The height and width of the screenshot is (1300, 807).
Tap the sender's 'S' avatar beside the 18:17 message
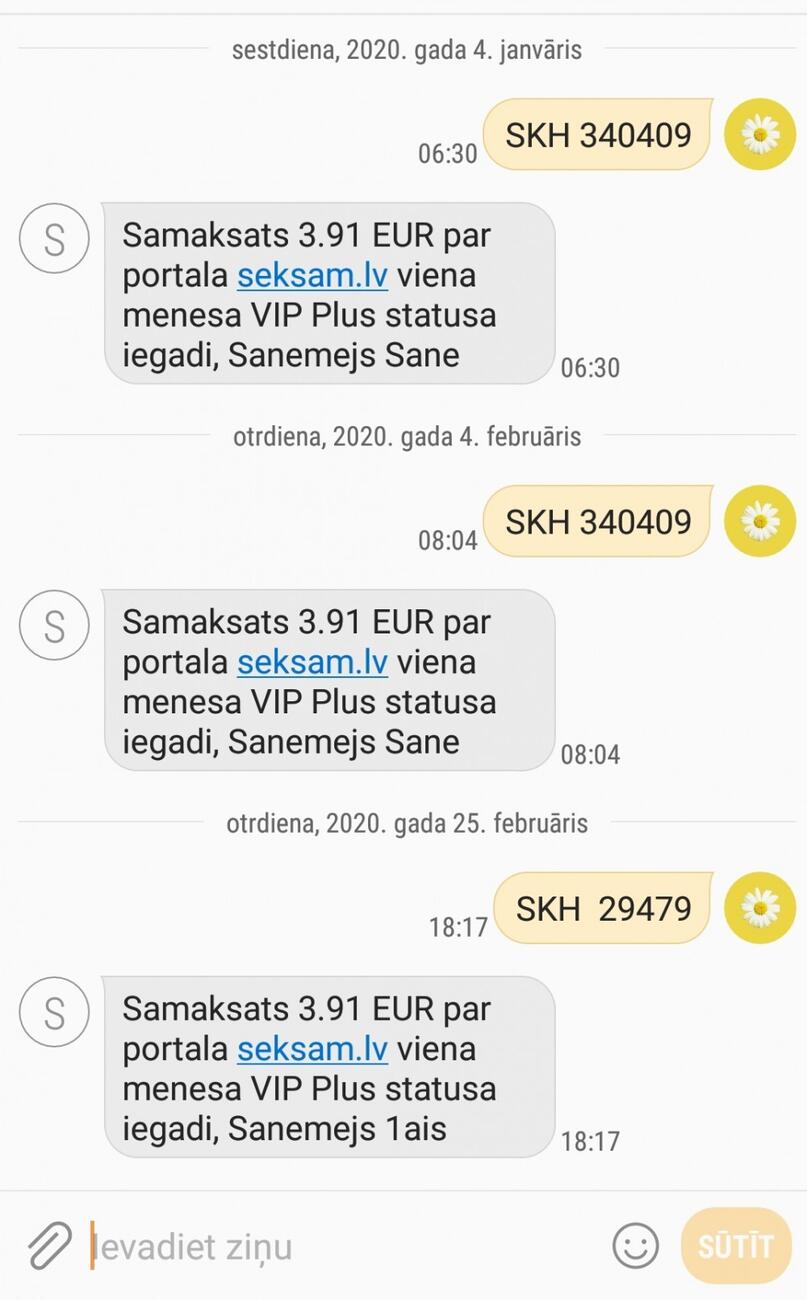pyautogui.click(x=54, y=1012)
